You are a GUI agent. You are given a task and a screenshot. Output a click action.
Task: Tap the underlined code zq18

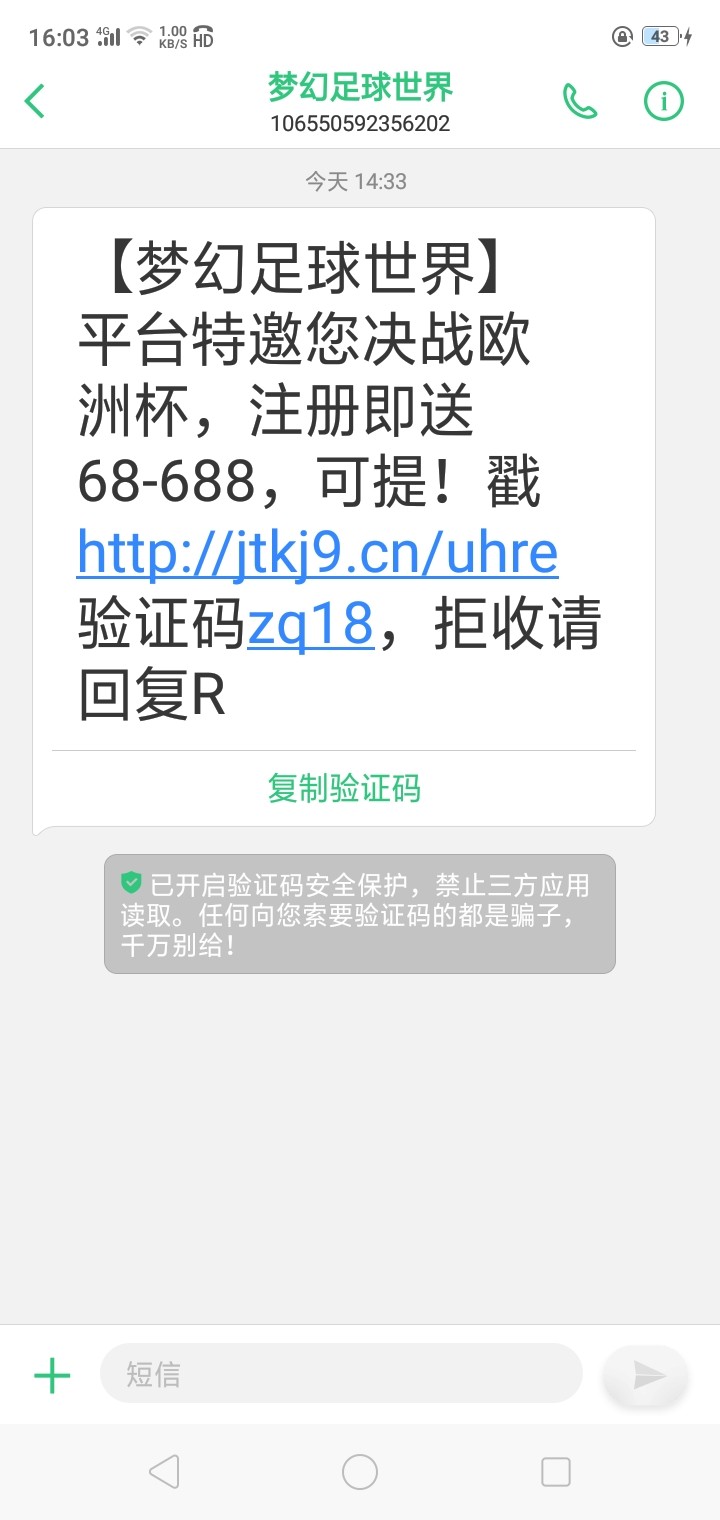pyautogui.click(x=310, y=626)
